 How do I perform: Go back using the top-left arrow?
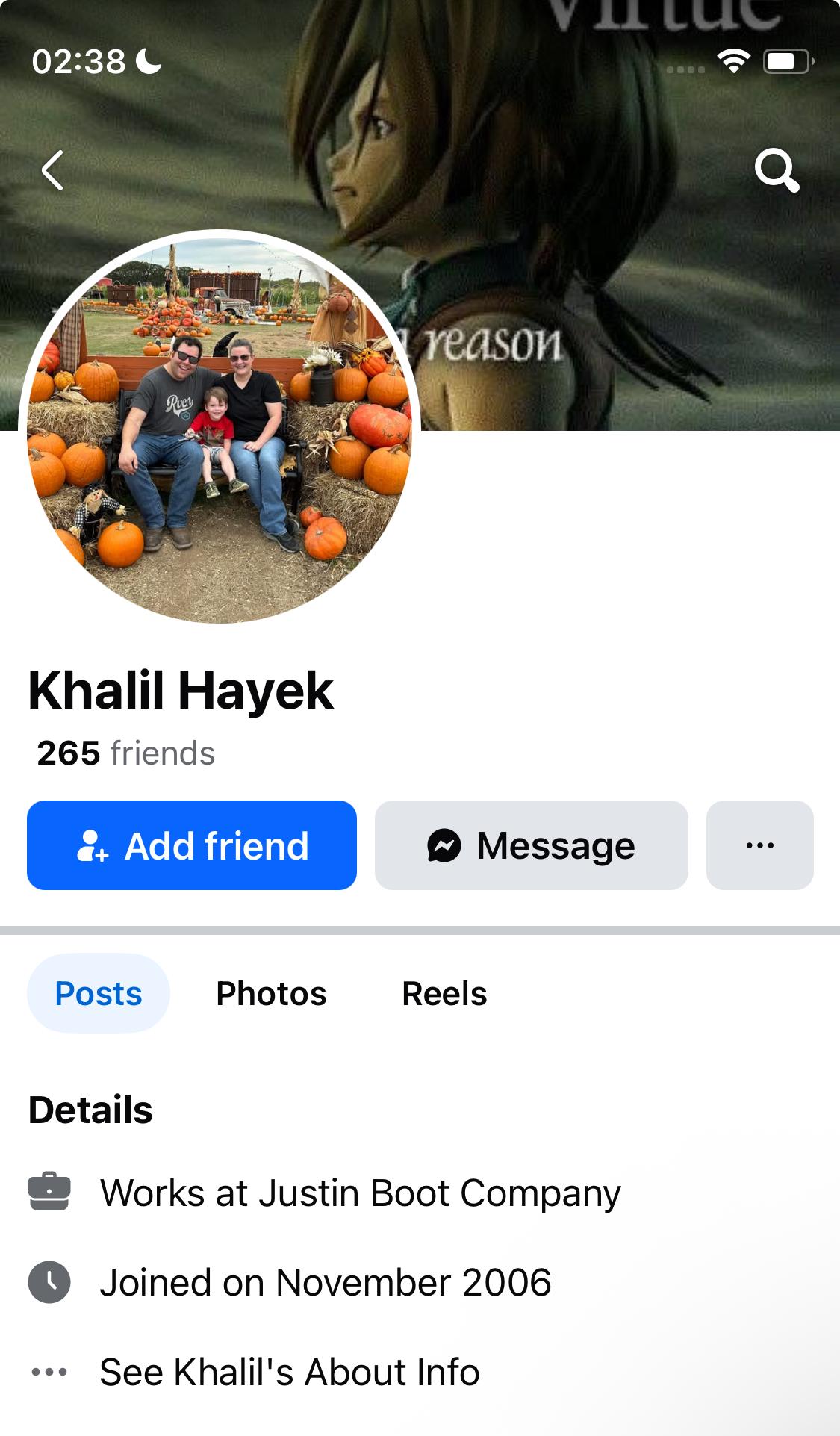pos(52,171)
